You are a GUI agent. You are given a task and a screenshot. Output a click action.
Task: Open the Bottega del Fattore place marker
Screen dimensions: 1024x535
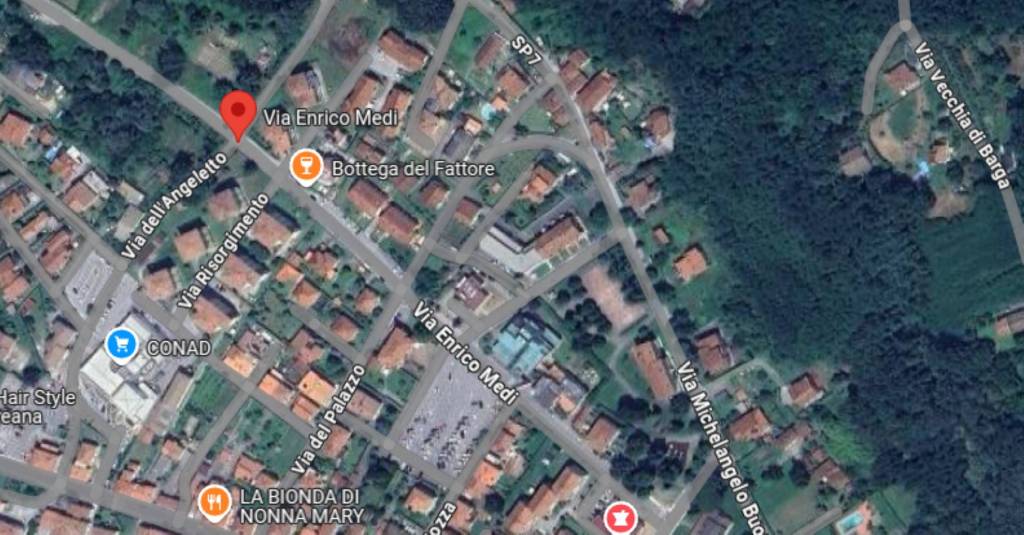coord(307,168)
